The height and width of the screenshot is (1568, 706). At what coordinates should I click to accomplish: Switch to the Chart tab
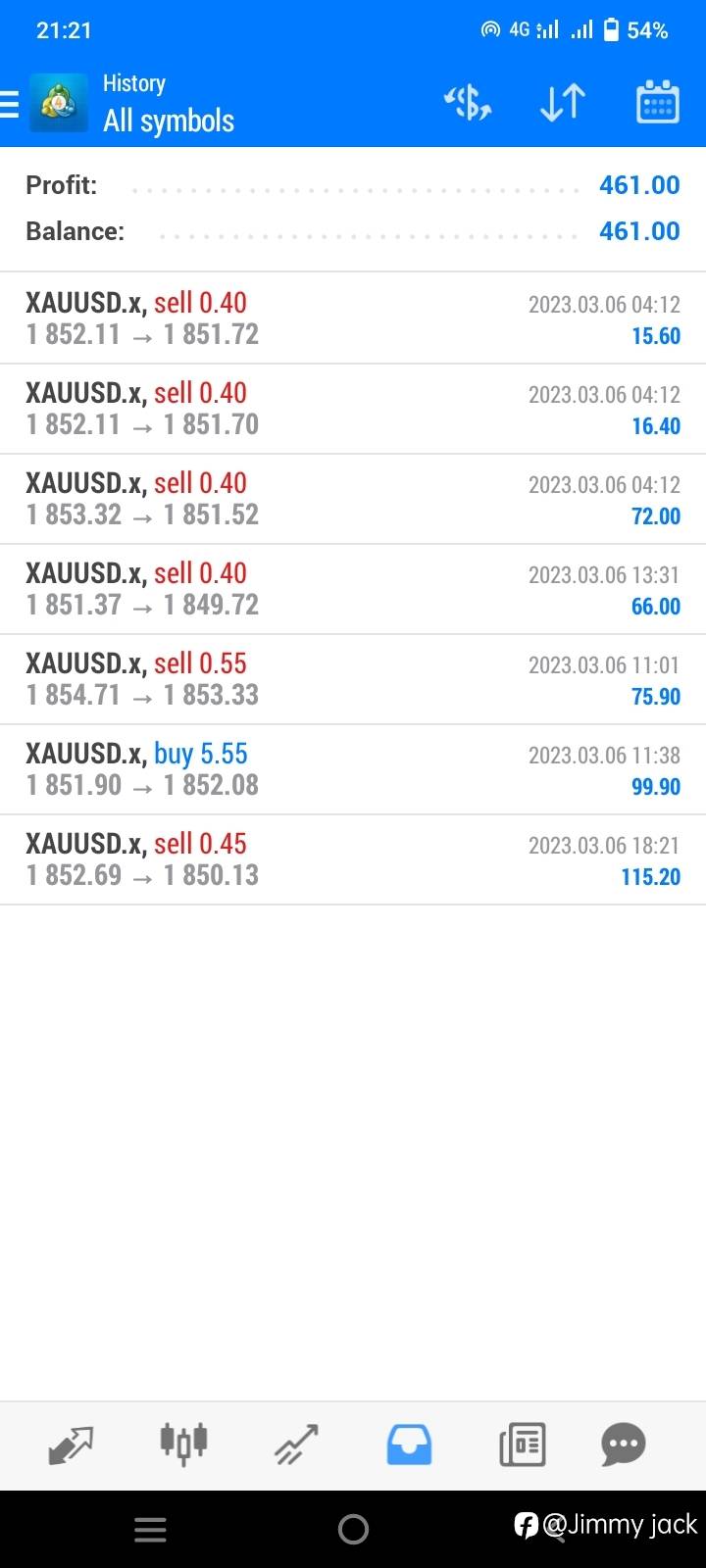183,1445
